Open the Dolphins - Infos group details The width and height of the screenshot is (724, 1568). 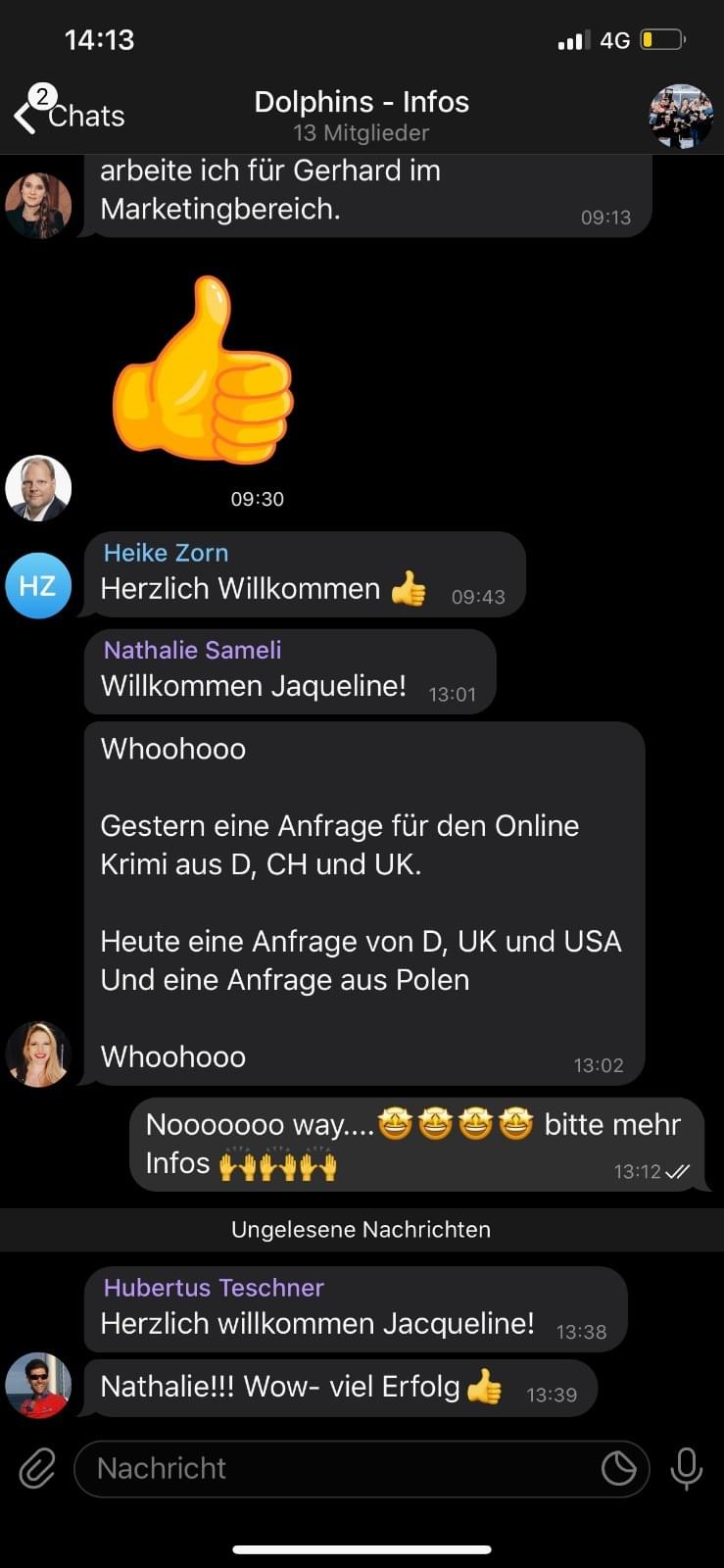coord(362,115)
